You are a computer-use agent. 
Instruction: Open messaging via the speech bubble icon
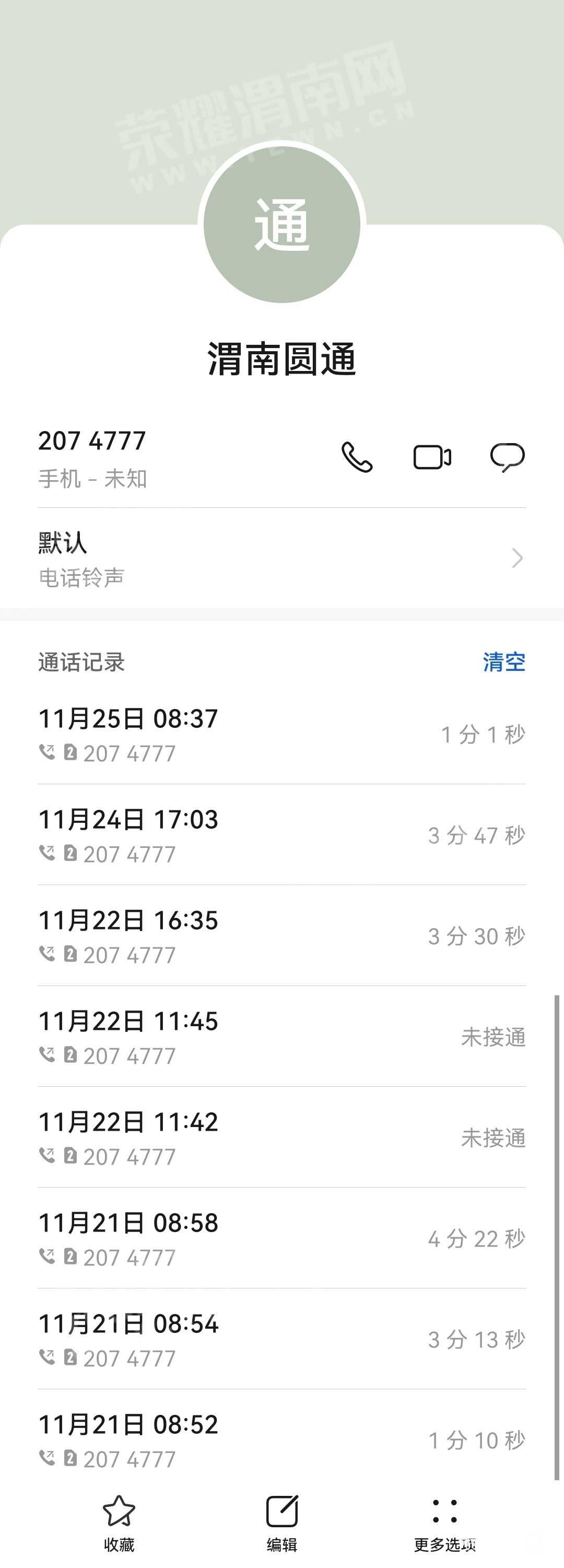click(x=509, y=457)
